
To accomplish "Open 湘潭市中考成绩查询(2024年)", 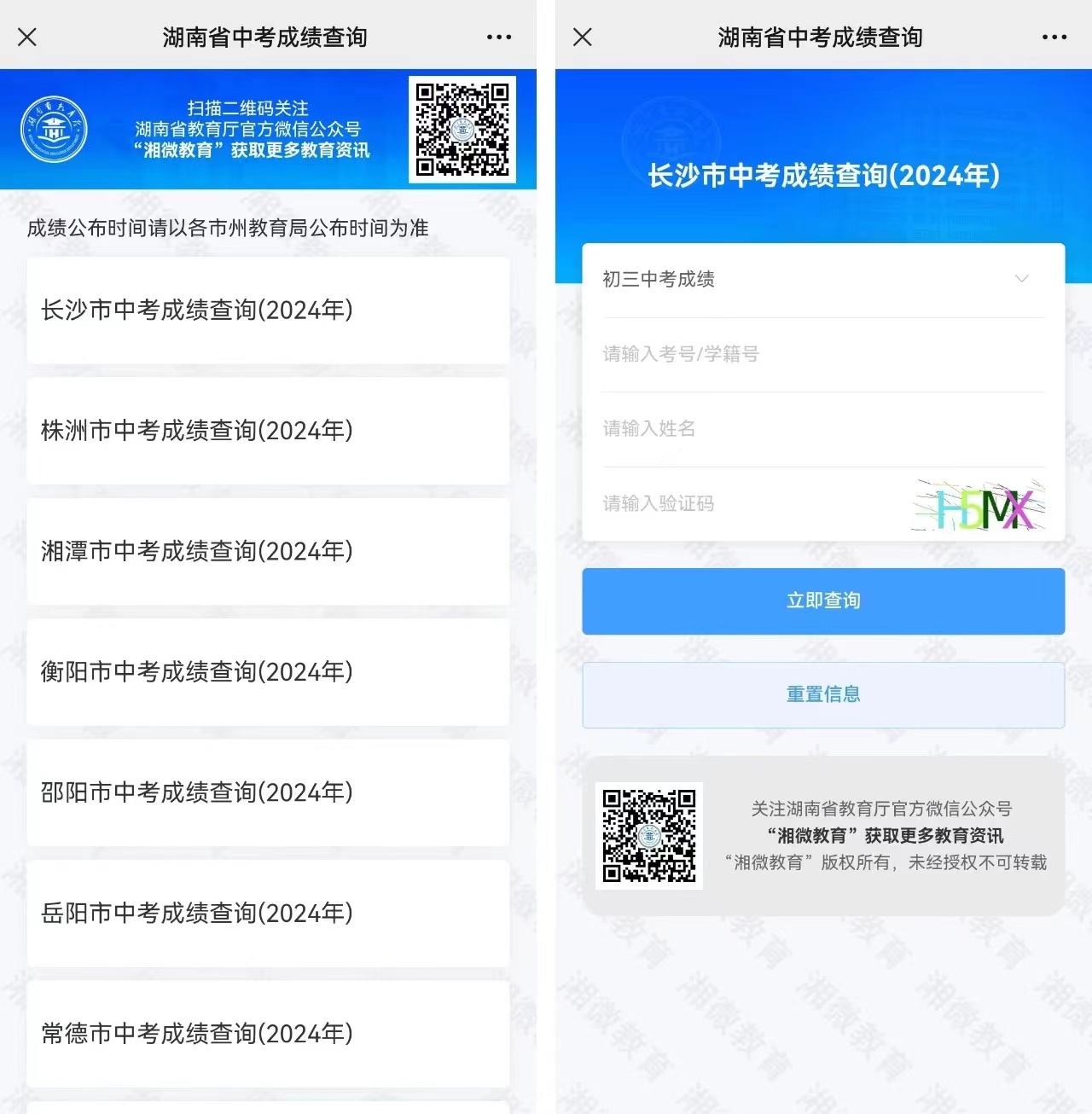I will (x=267, y=552).
